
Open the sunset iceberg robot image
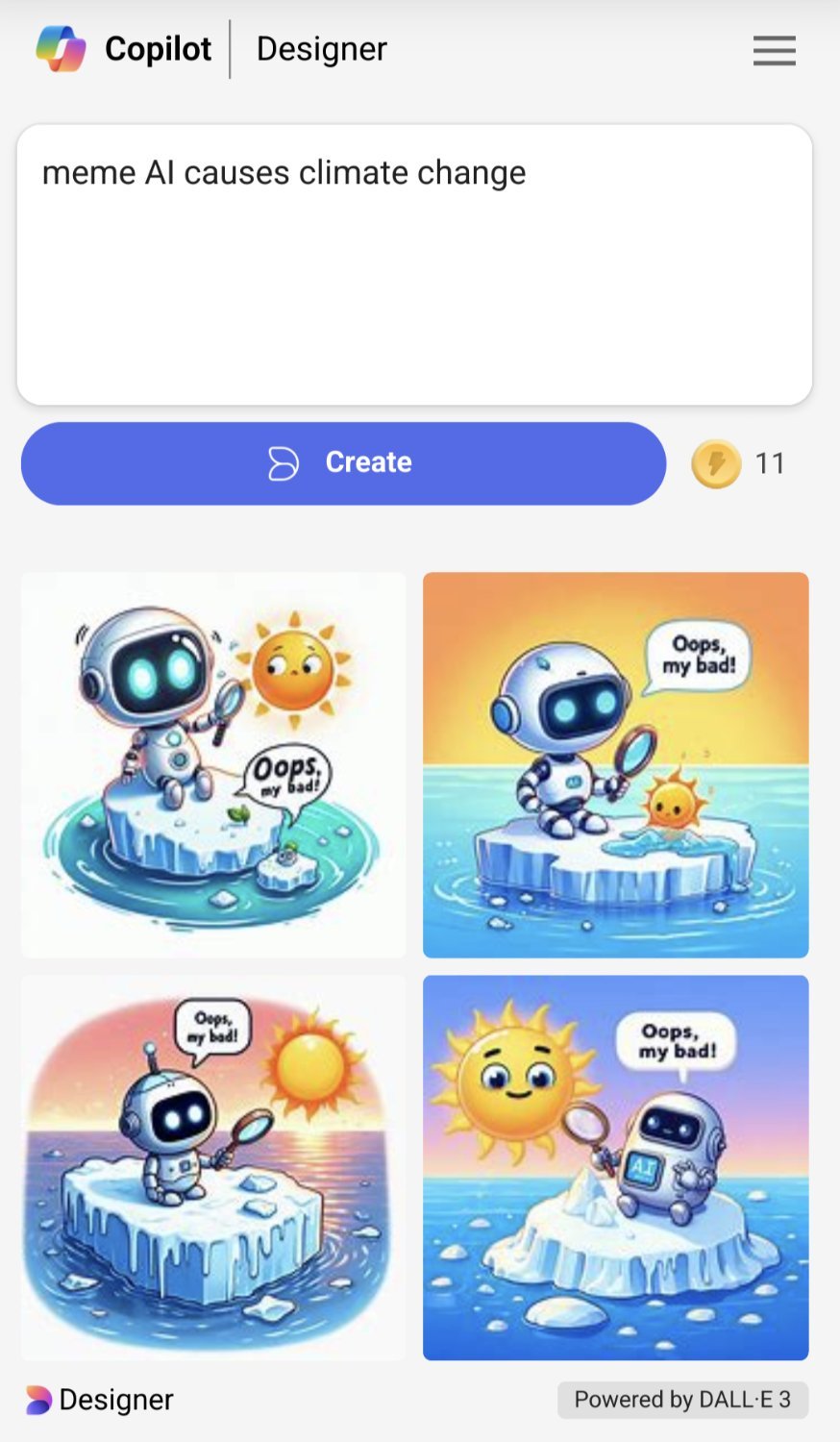pyautogui.click(x=213, y=1167)
